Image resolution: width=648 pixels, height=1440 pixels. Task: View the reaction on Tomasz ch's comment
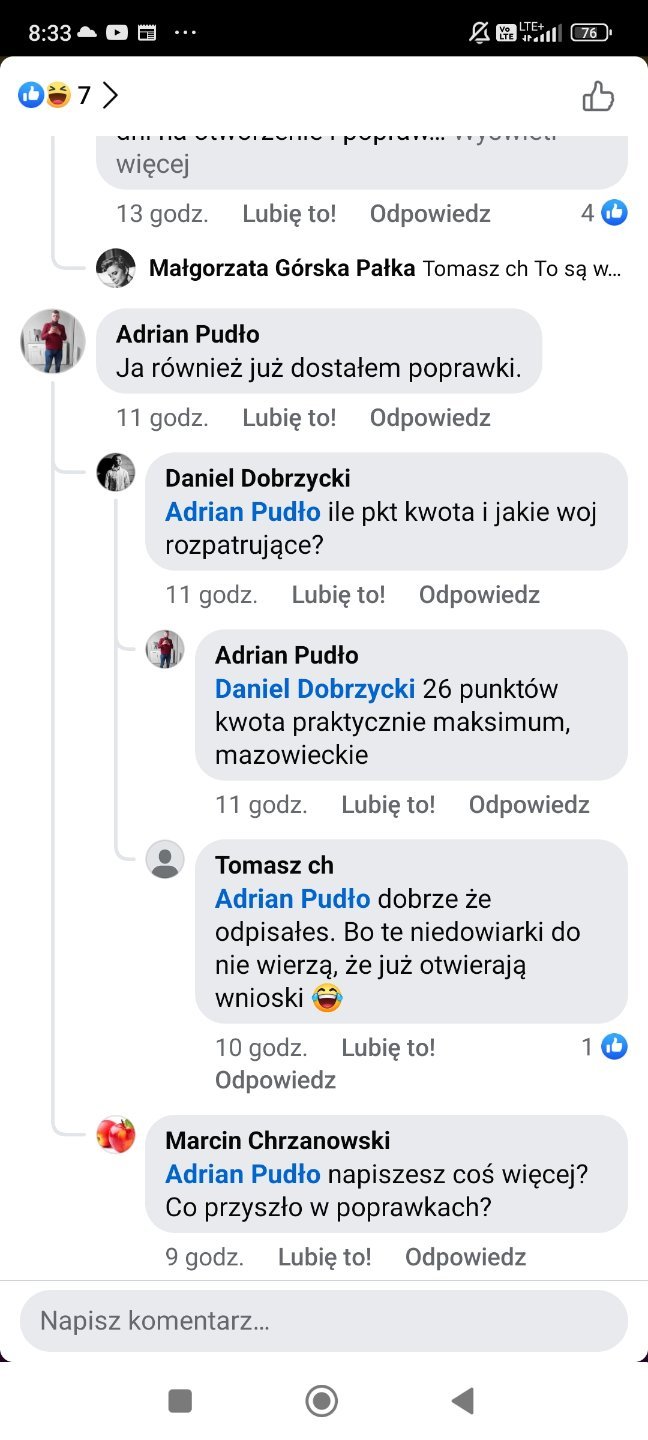tap(605, 1047)
